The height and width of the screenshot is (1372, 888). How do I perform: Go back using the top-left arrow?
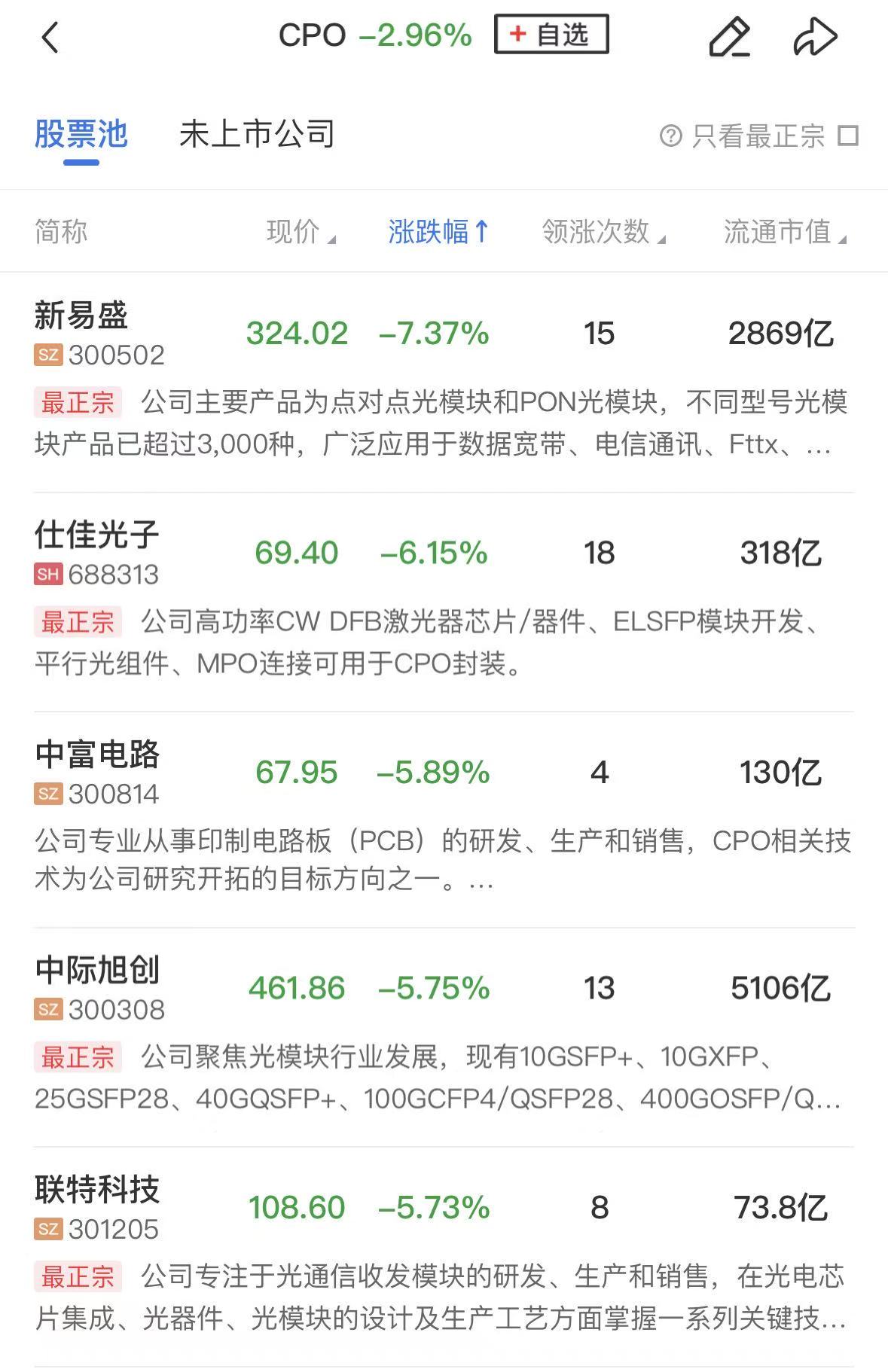click(50, 37)
